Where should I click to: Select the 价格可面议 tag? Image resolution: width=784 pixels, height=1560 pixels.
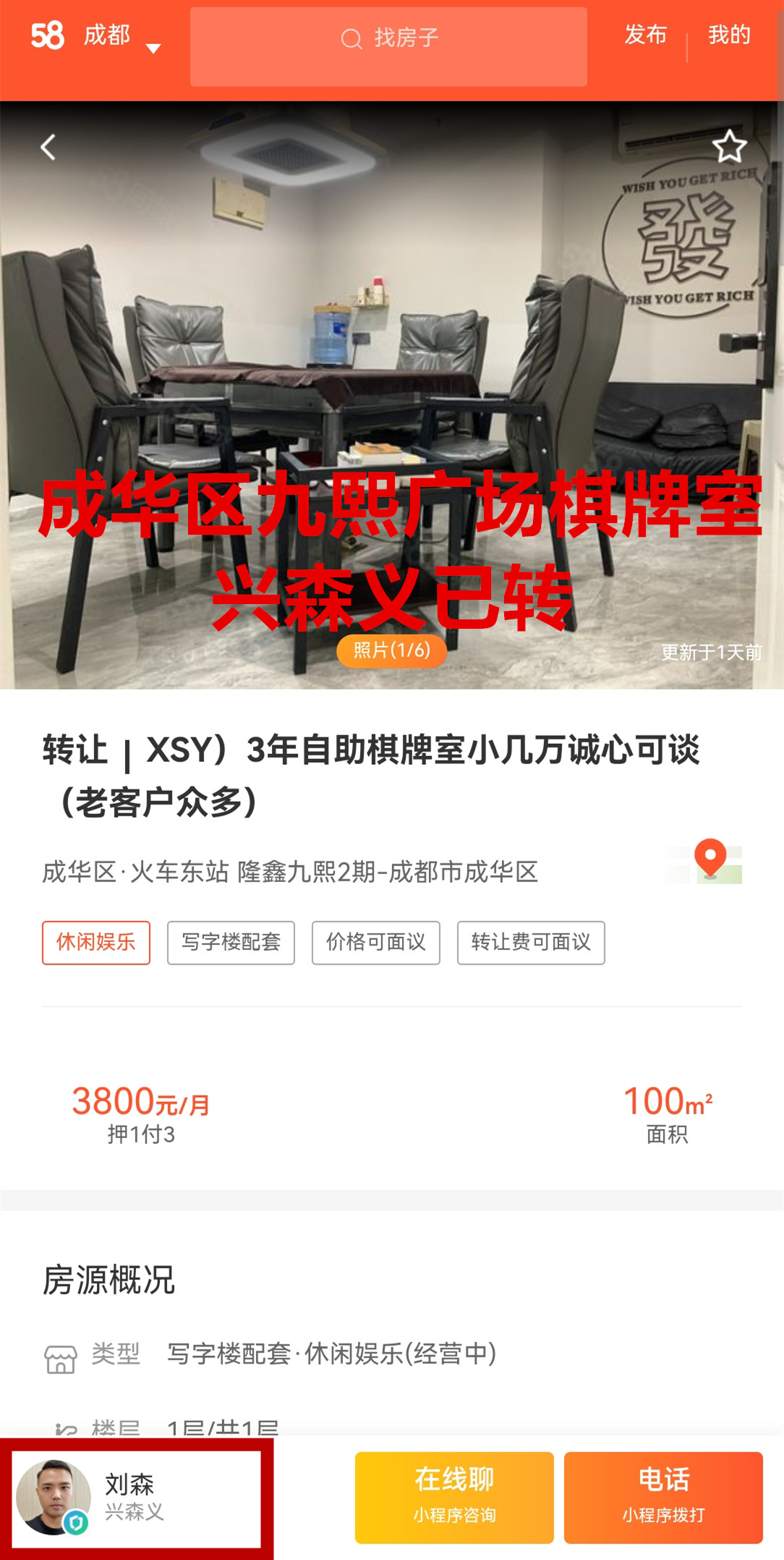coord(376,942)
